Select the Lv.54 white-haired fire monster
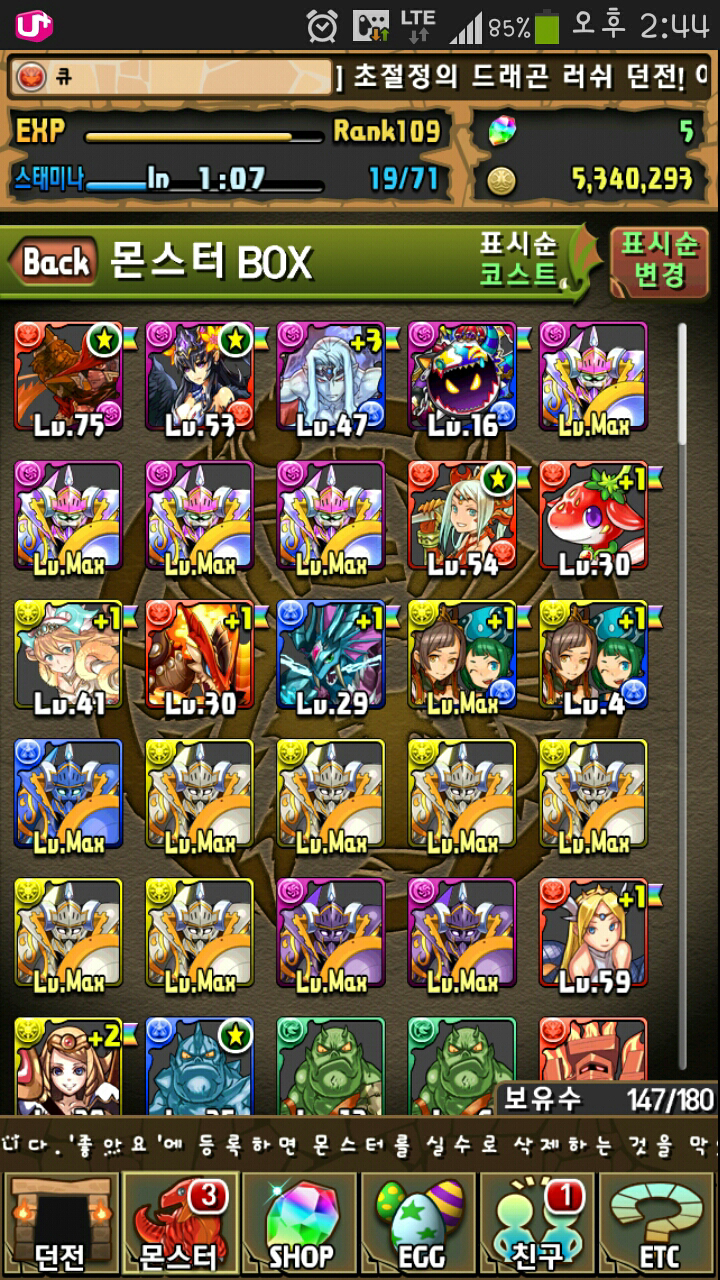Screen dimensions: 720x1280 pos(461,517)
